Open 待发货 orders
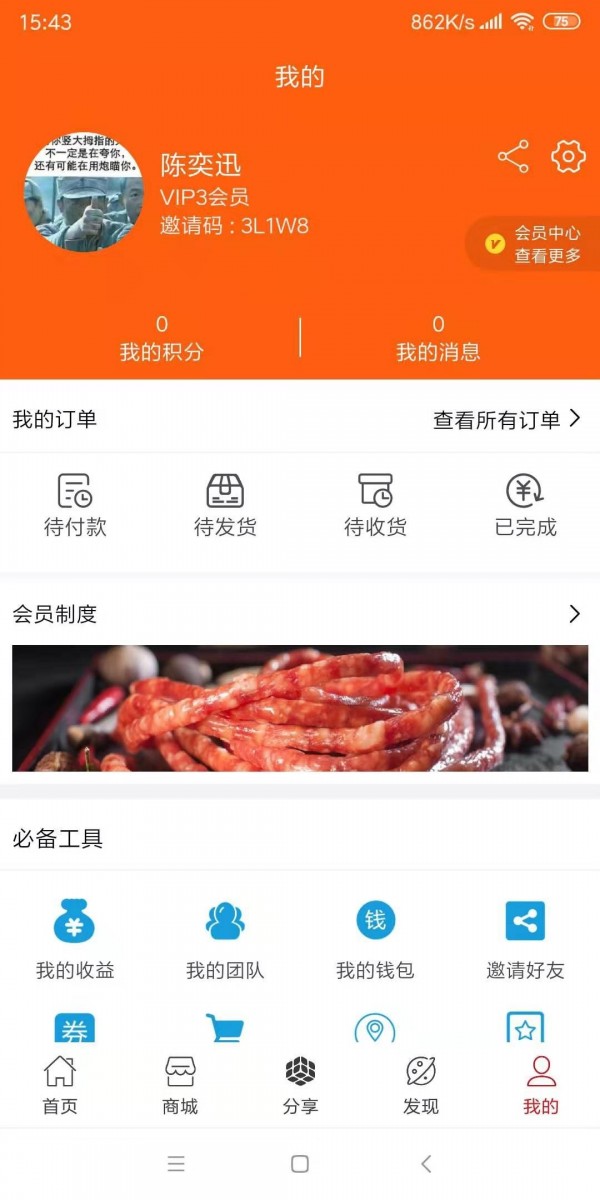Screen dimensions: 600x1200 [x=225, y=506]
